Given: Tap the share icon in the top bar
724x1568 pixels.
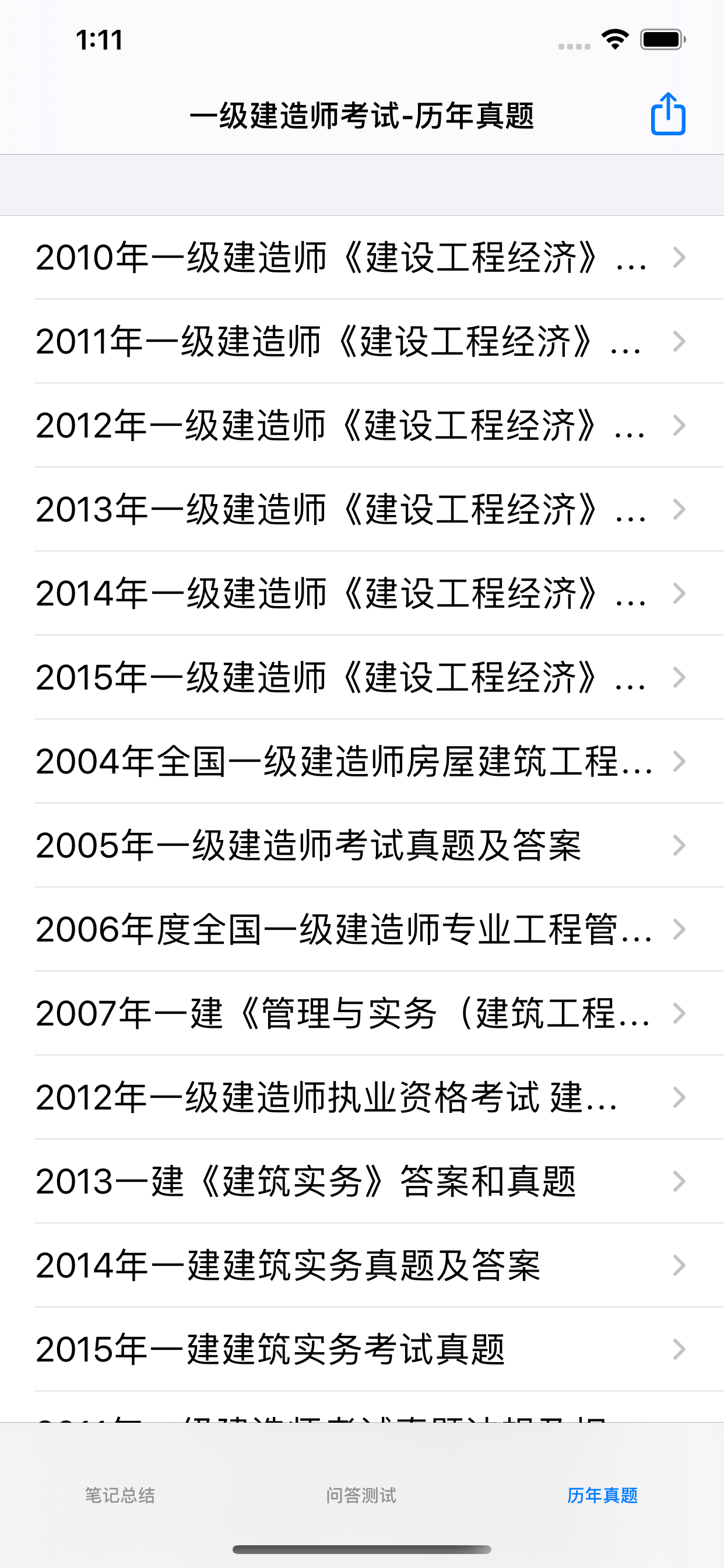Looking at the screenshot, I should [x=668, y=114].
